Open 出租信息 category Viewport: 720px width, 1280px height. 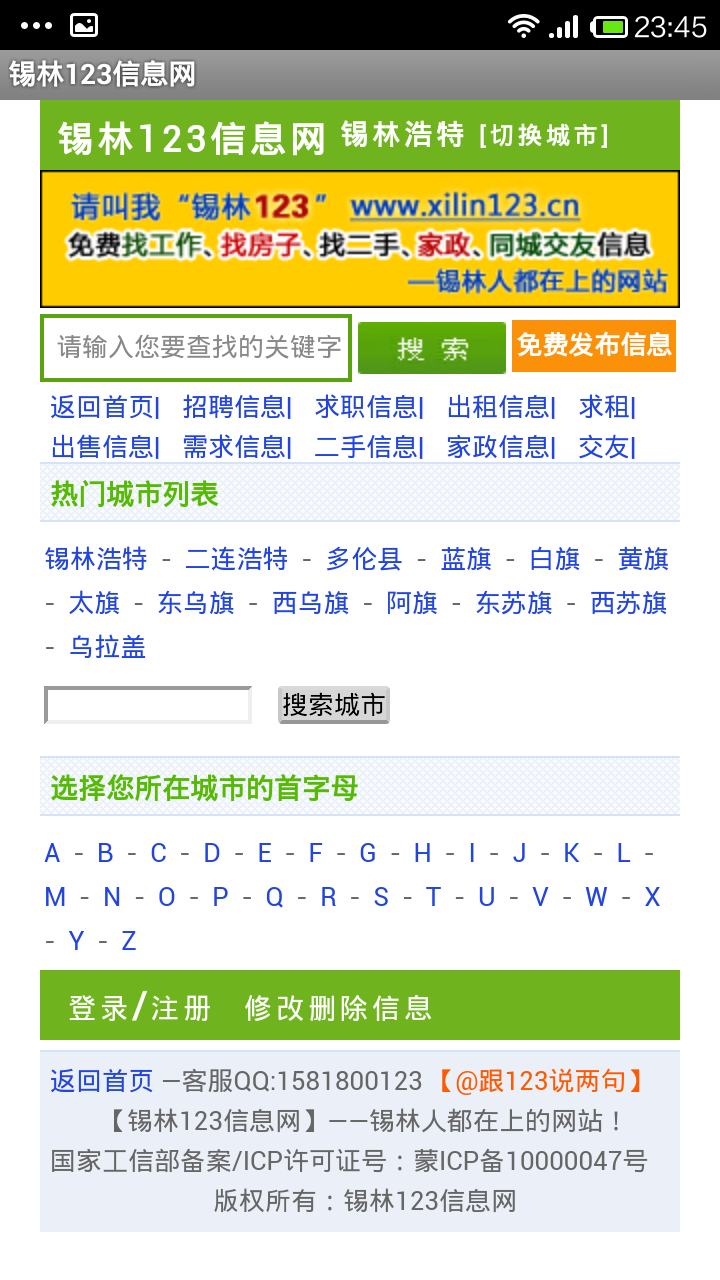pyautogui.click(x=498, y=407)
